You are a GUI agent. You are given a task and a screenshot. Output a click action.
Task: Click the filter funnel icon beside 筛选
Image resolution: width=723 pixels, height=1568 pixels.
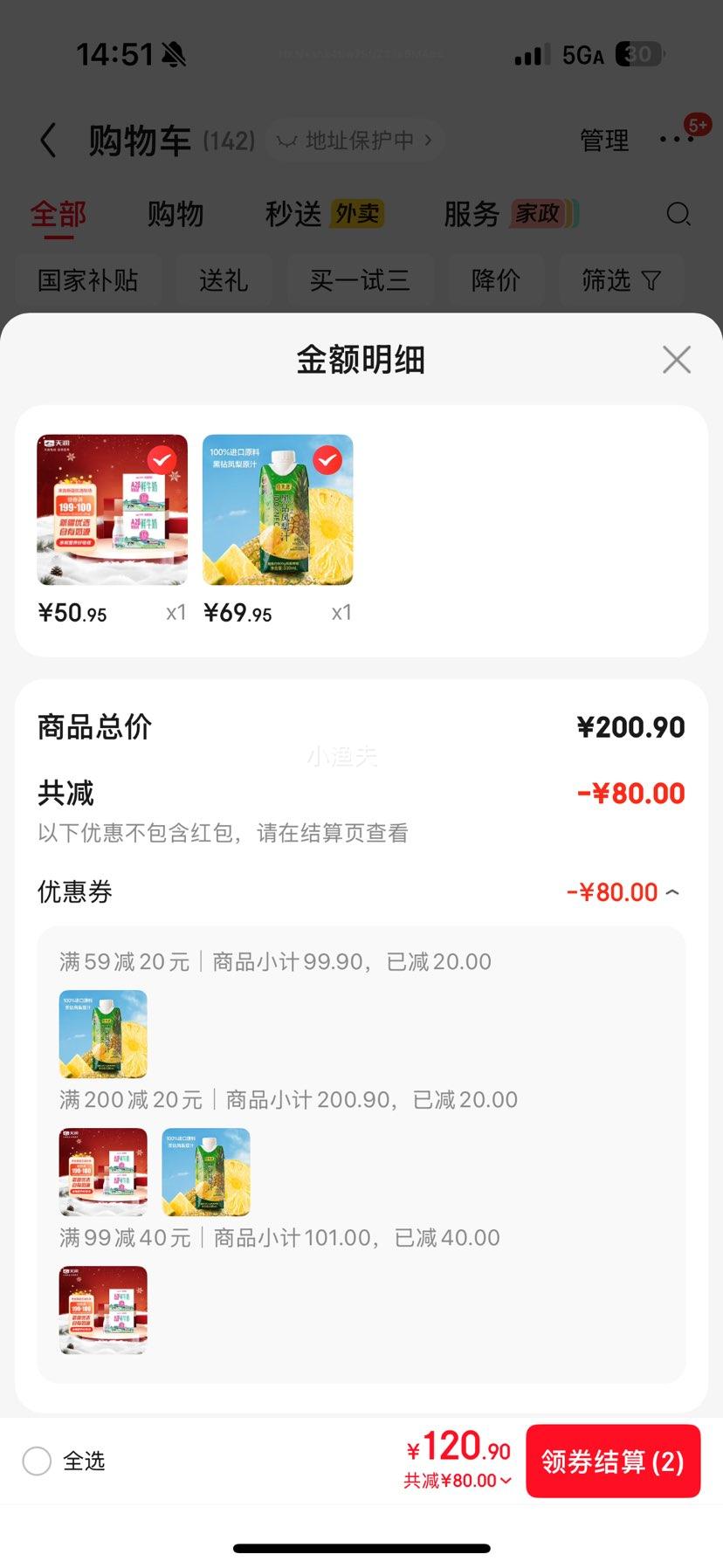(650, 280)
